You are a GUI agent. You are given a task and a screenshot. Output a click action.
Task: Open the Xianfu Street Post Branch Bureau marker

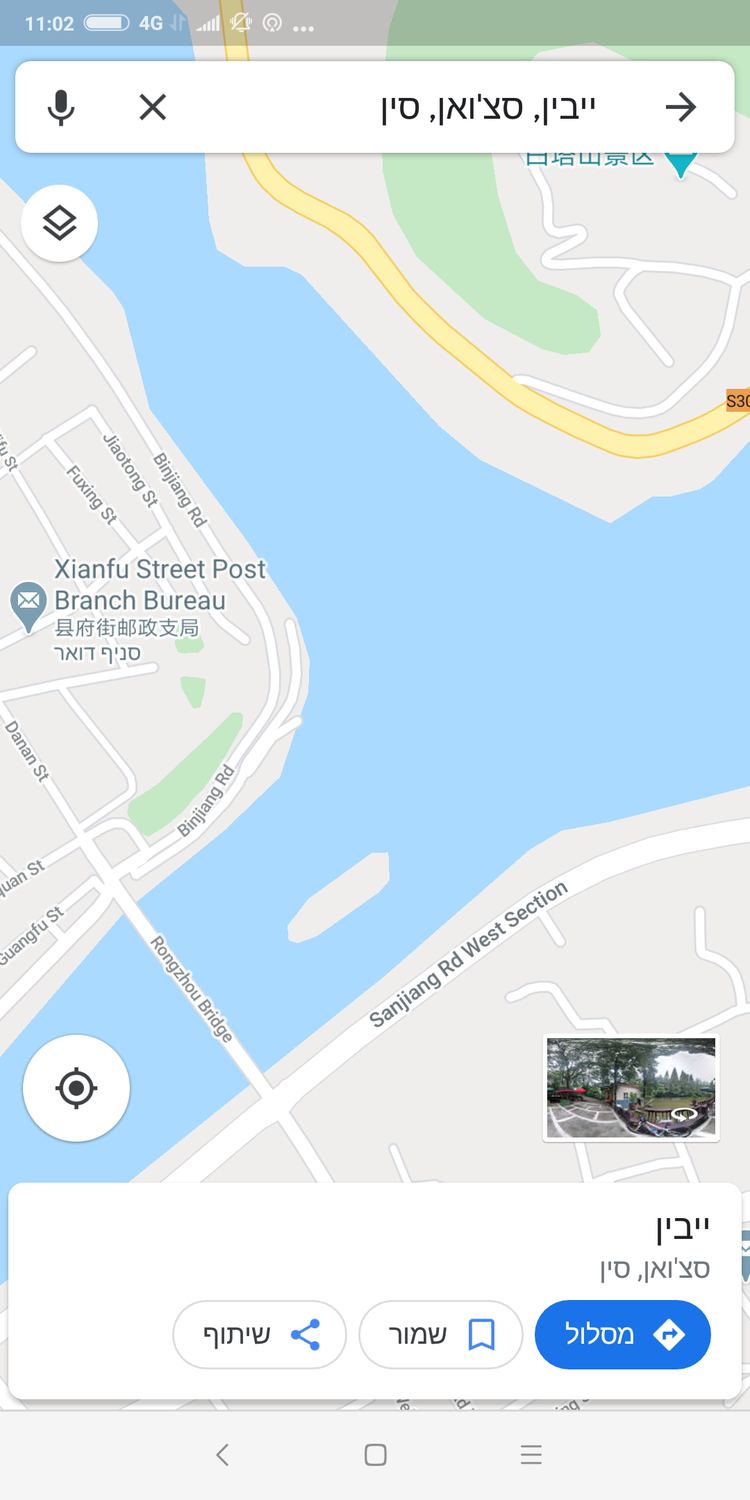click(x=28, y=603)
